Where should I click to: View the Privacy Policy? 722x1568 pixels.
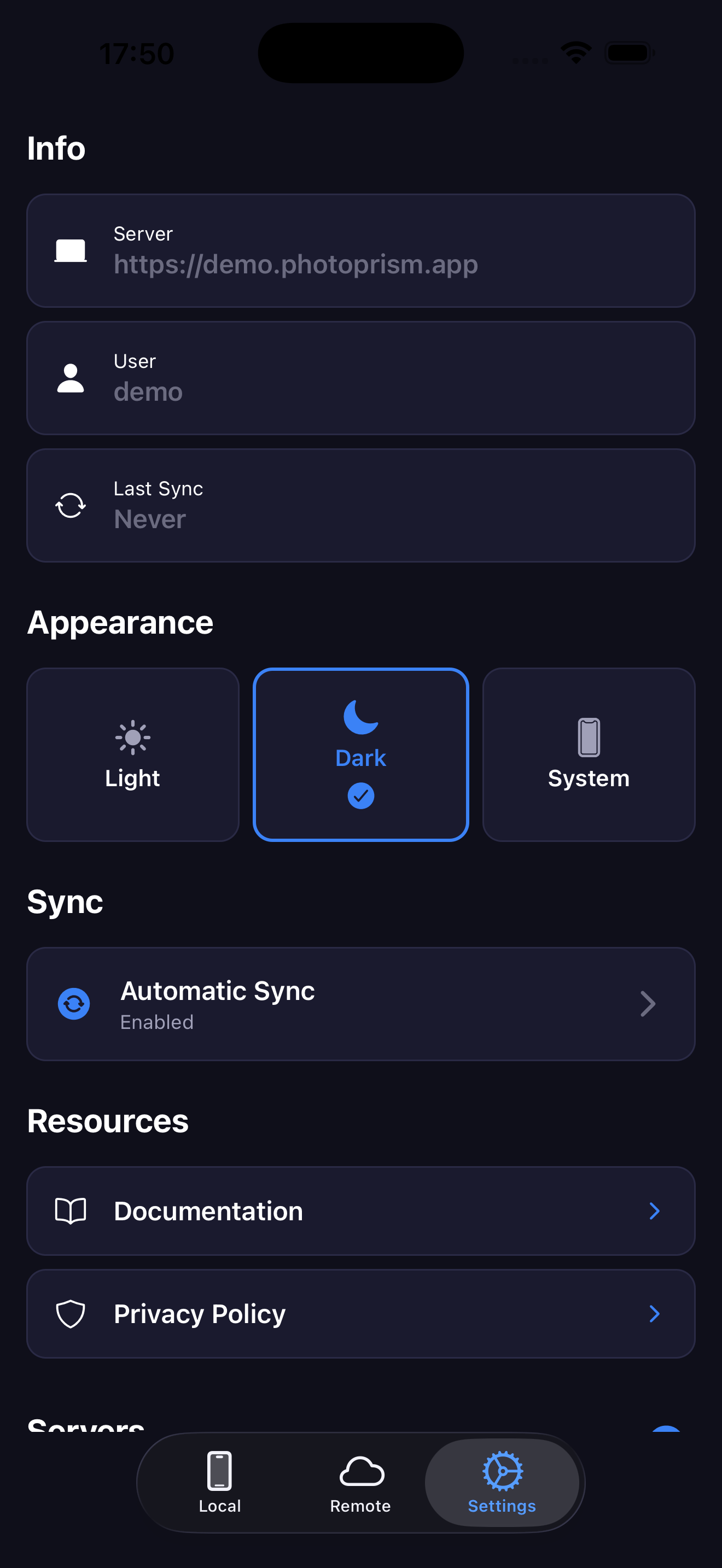pos(360,1314)
